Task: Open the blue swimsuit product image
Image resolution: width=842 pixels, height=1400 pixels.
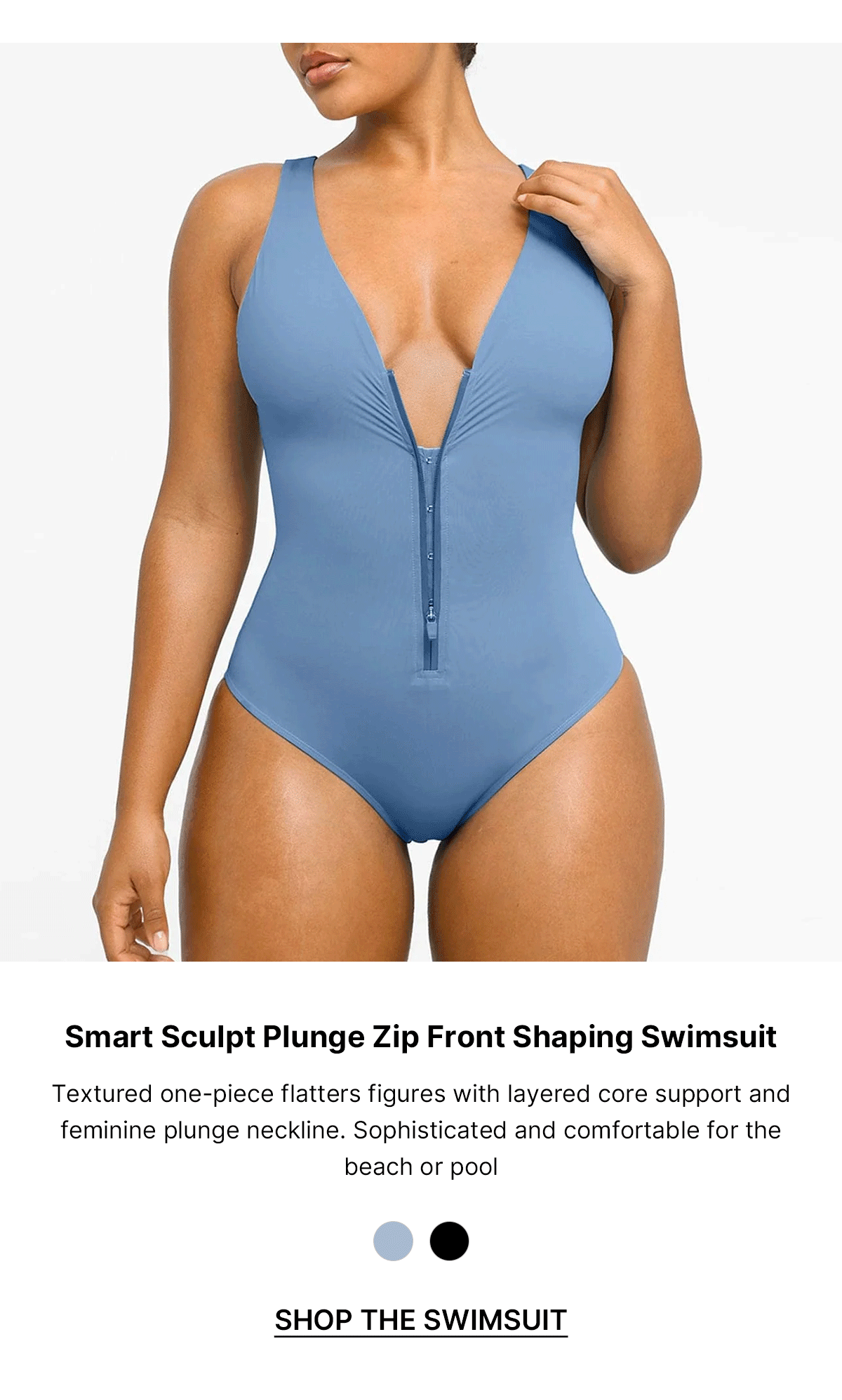Action: tap(421, 502)
